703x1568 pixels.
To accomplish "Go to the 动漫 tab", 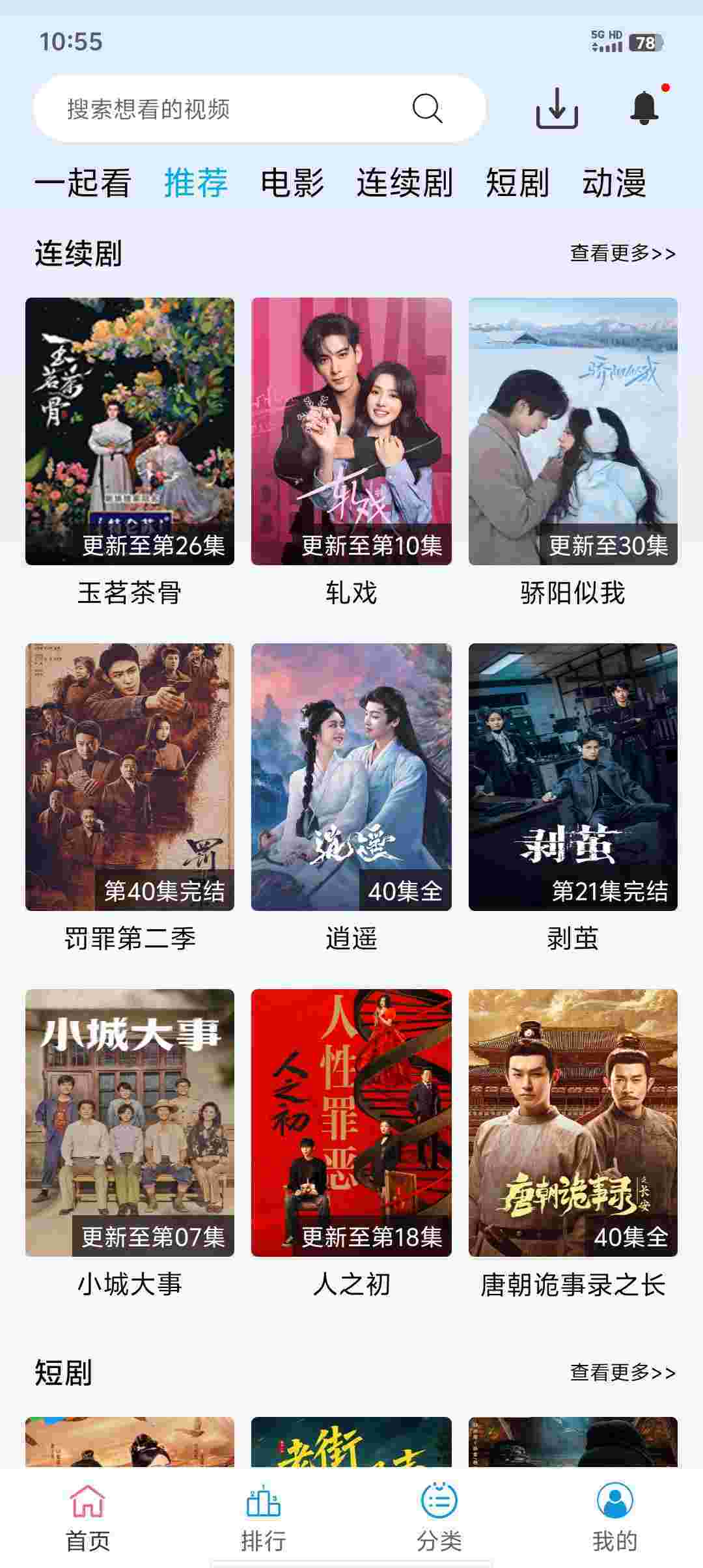I will click(x=614, y=182).
